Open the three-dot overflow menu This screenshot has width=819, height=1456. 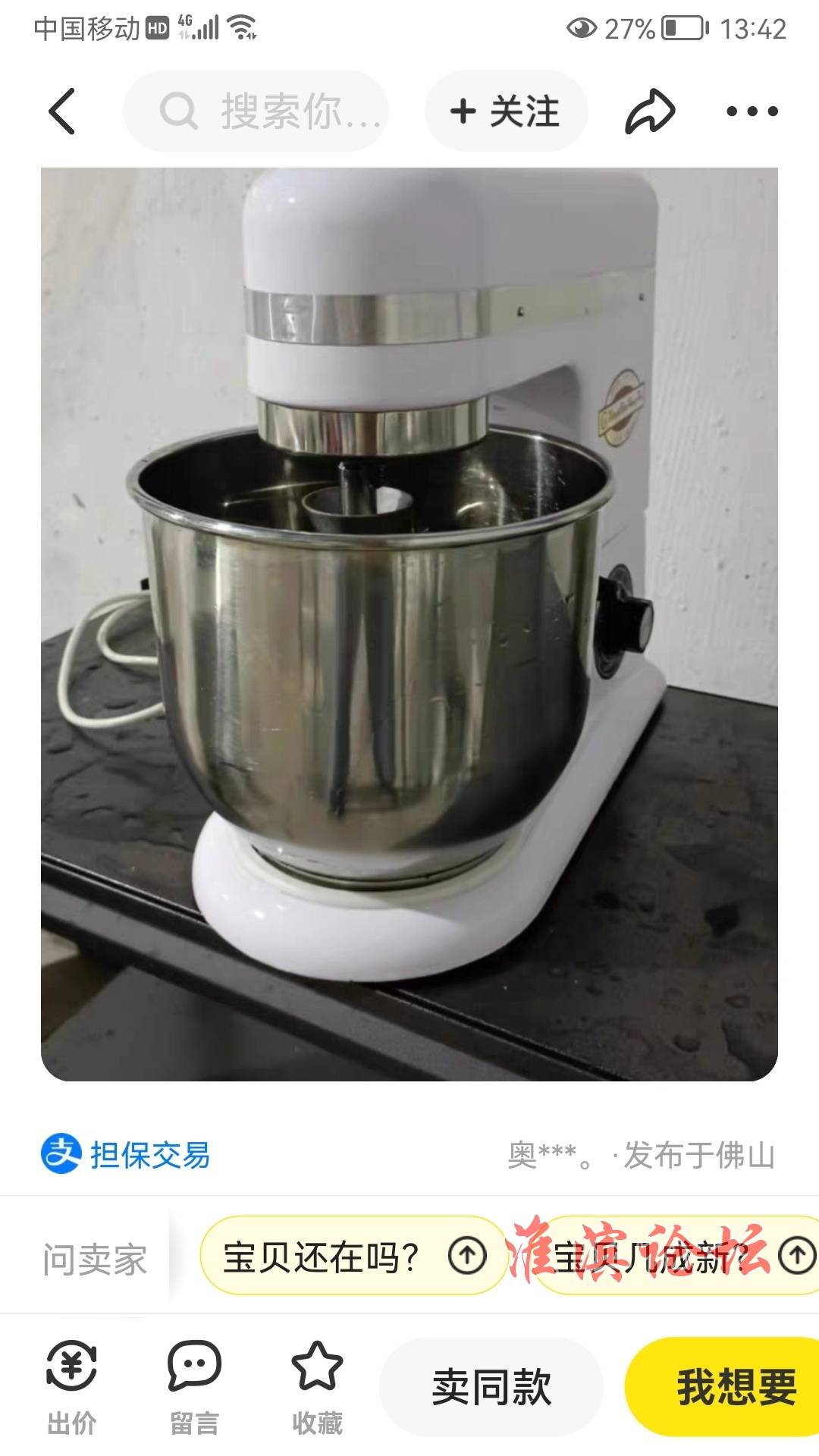[x=752, y=111]
